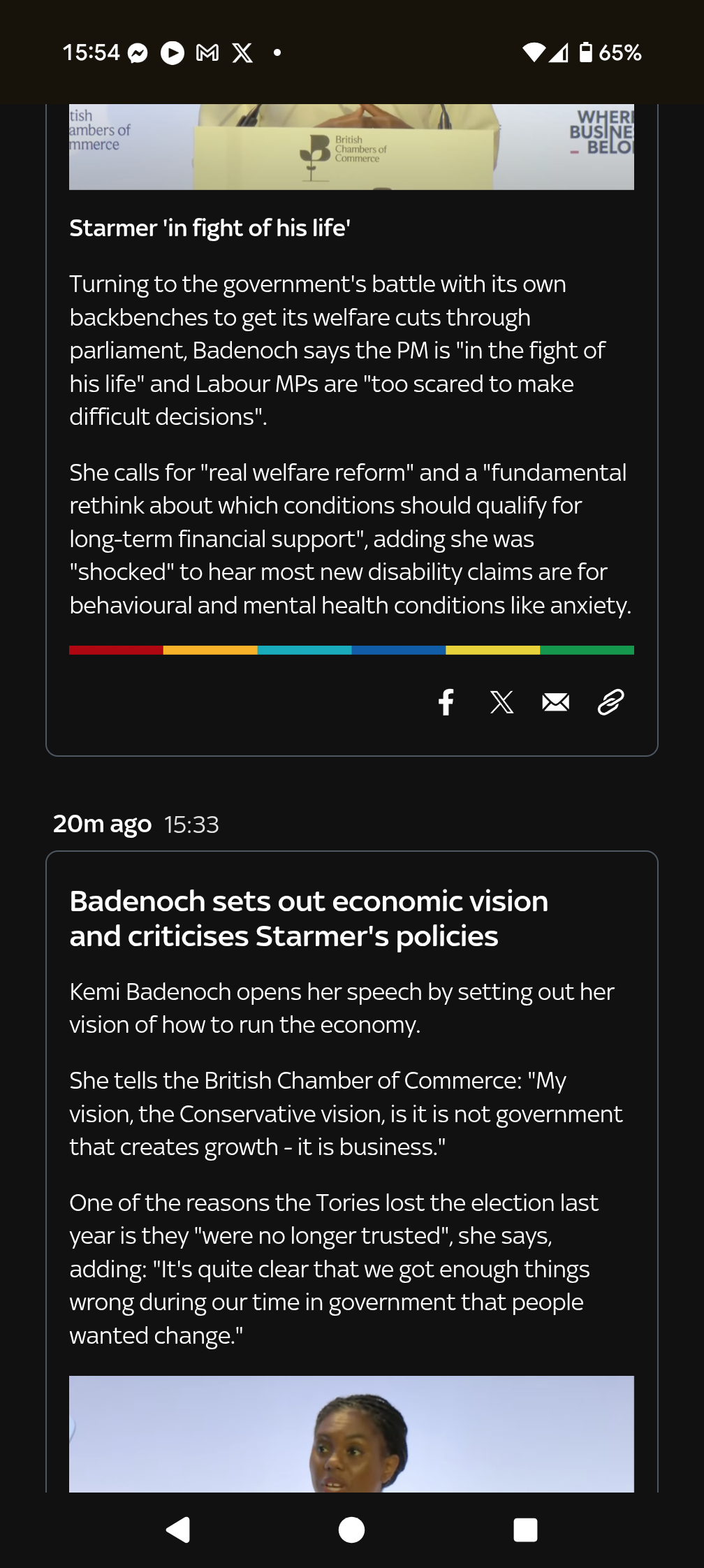Screen dimensions: 704x1568
Task: Copy link to the Starmer post
Action: point(610,702)
